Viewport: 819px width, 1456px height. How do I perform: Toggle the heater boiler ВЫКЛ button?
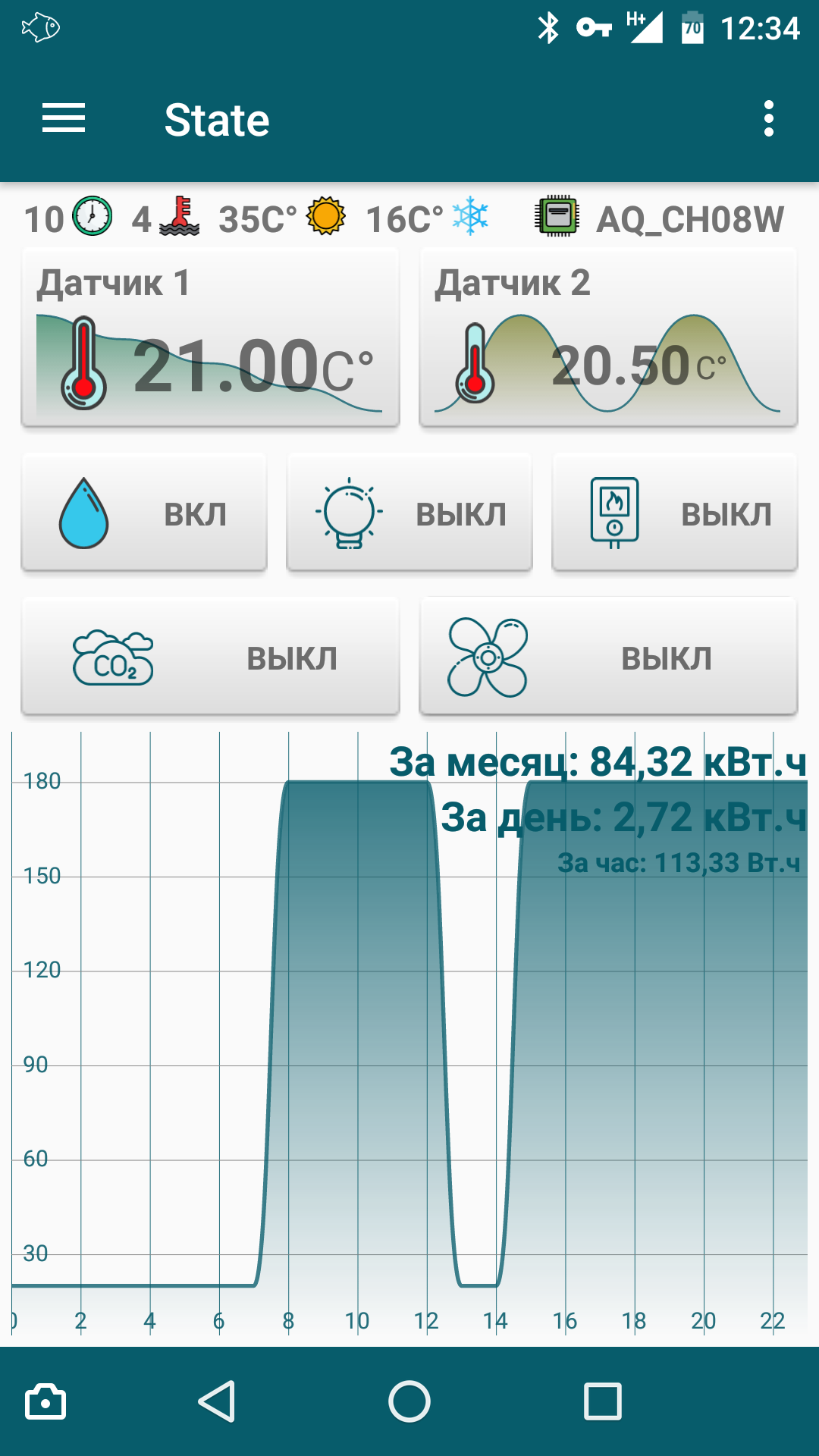[x=675, y=513]
